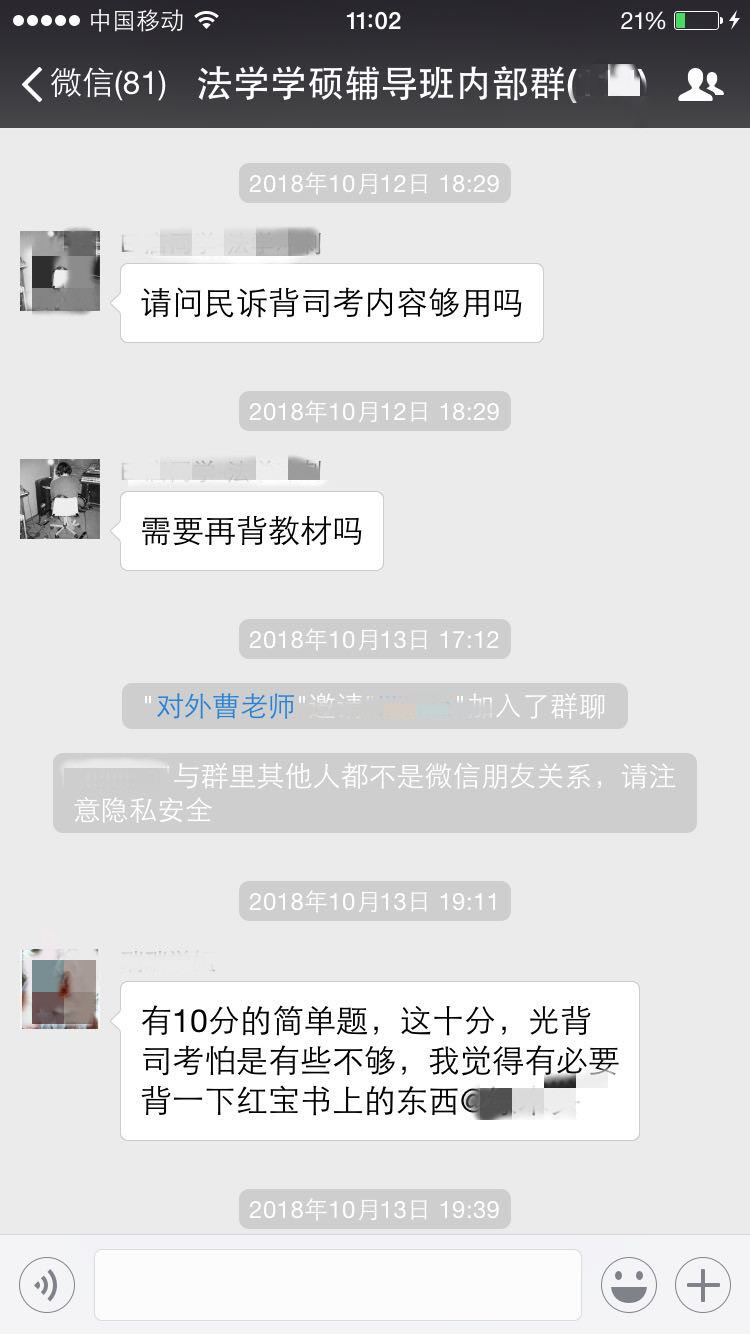This screenshot has height=1334, width=750.
Task: Tap avatar beside 需要再背教材吗 message
Action: 60,499
